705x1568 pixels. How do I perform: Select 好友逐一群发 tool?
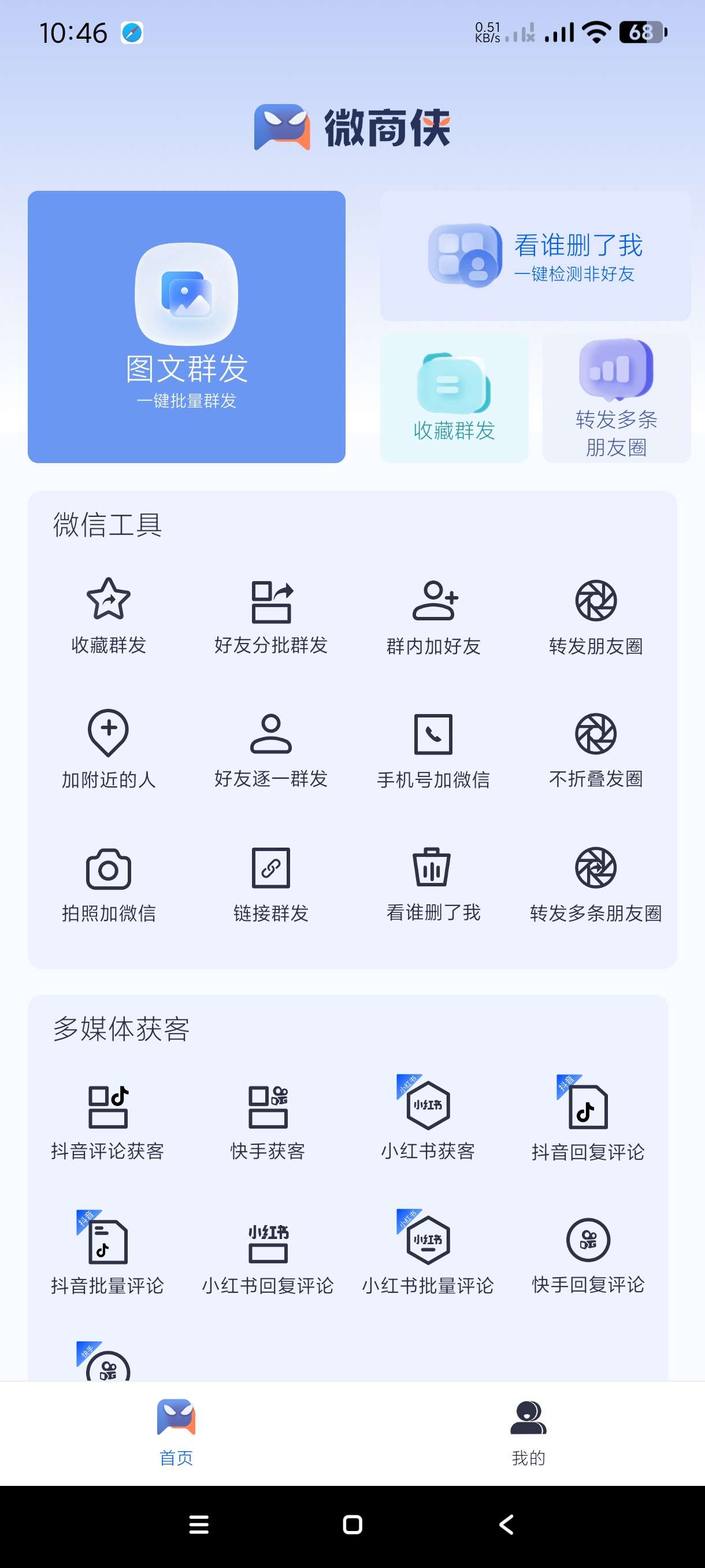pyautogui.click(x=270, y=749)
